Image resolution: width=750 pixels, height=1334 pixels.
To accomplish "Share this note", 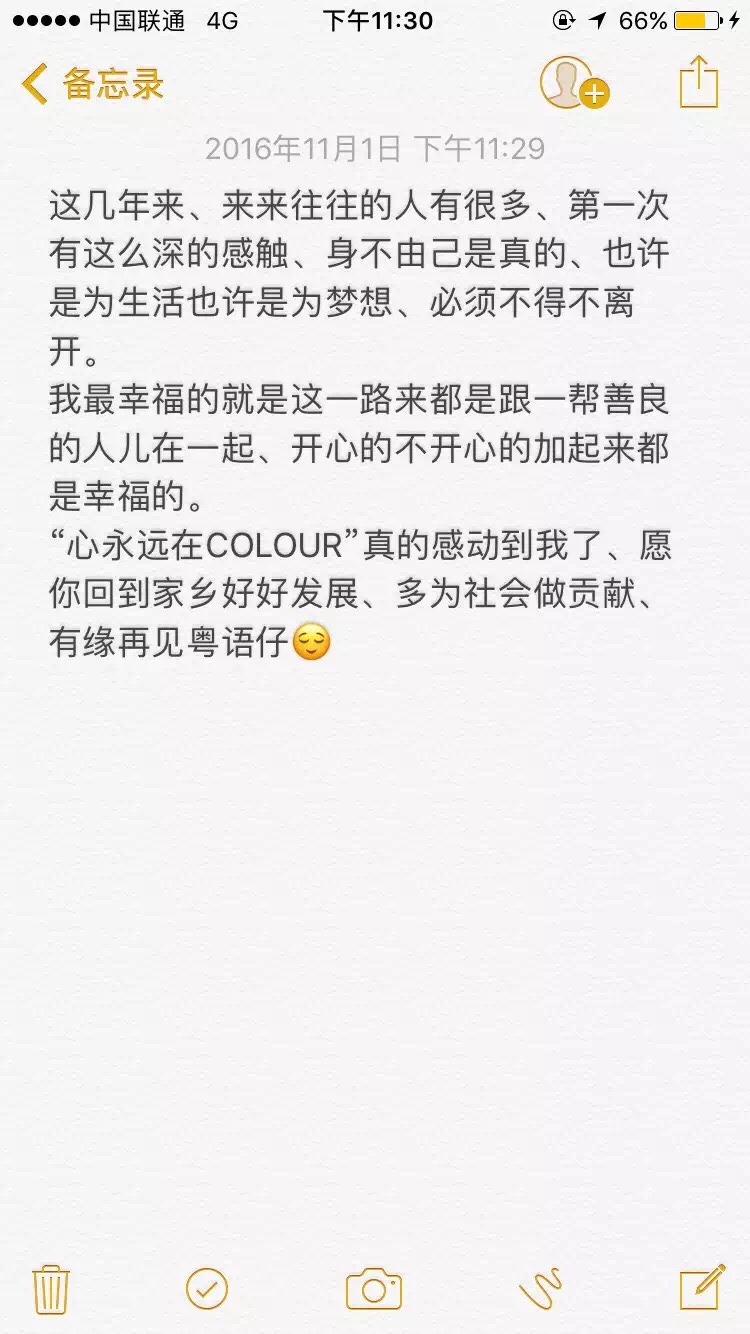I will point(699,82).
